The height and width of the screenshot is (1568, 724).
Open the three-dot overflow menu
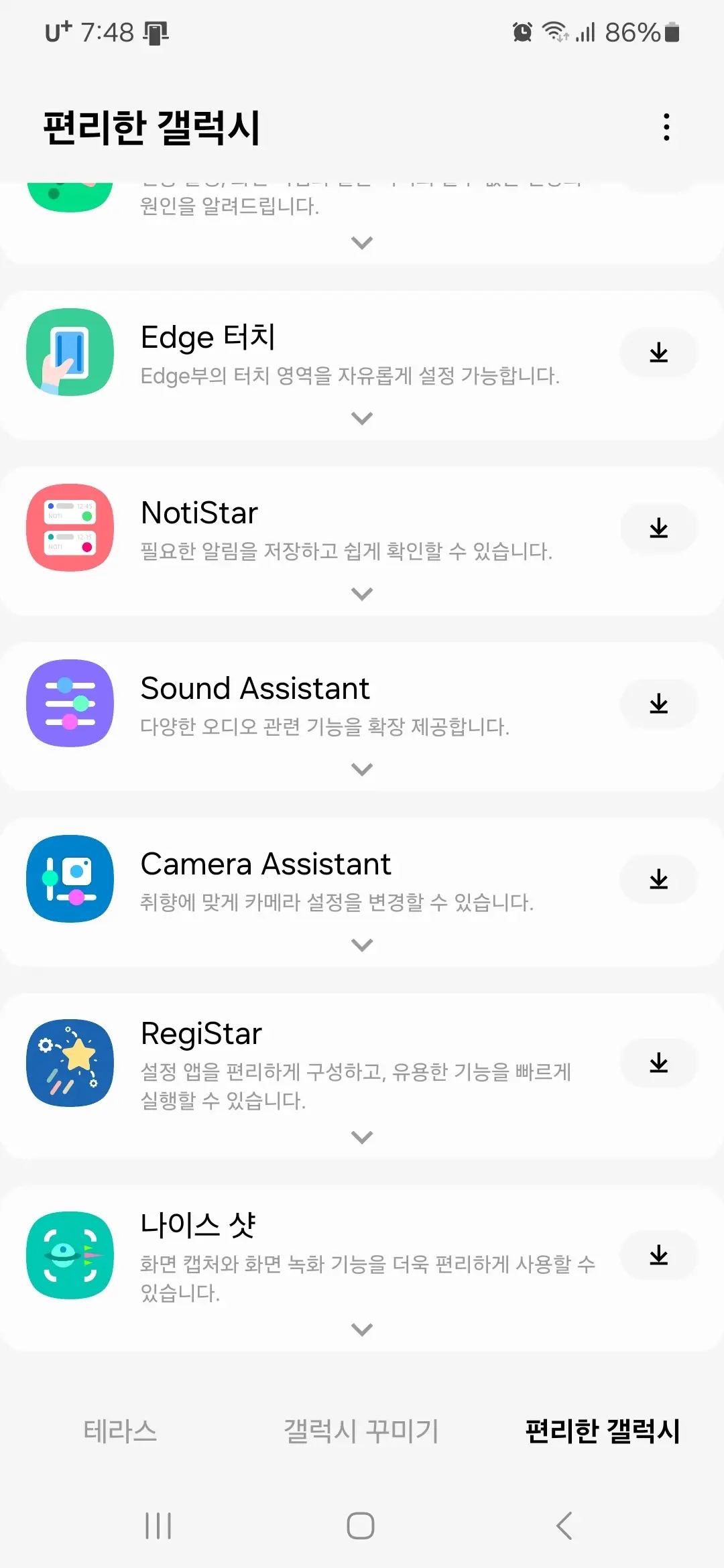coord(666,126)
